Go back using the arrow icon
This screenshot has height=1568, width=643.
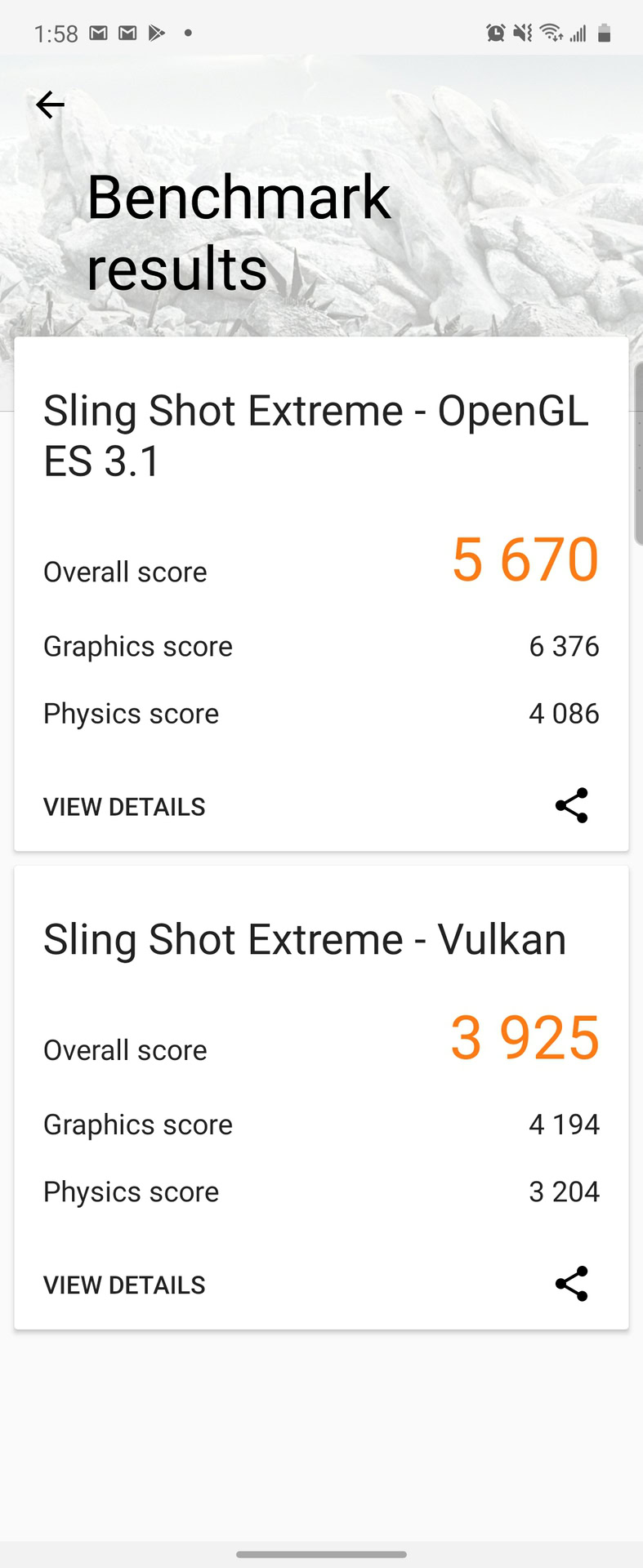point(50,105)
